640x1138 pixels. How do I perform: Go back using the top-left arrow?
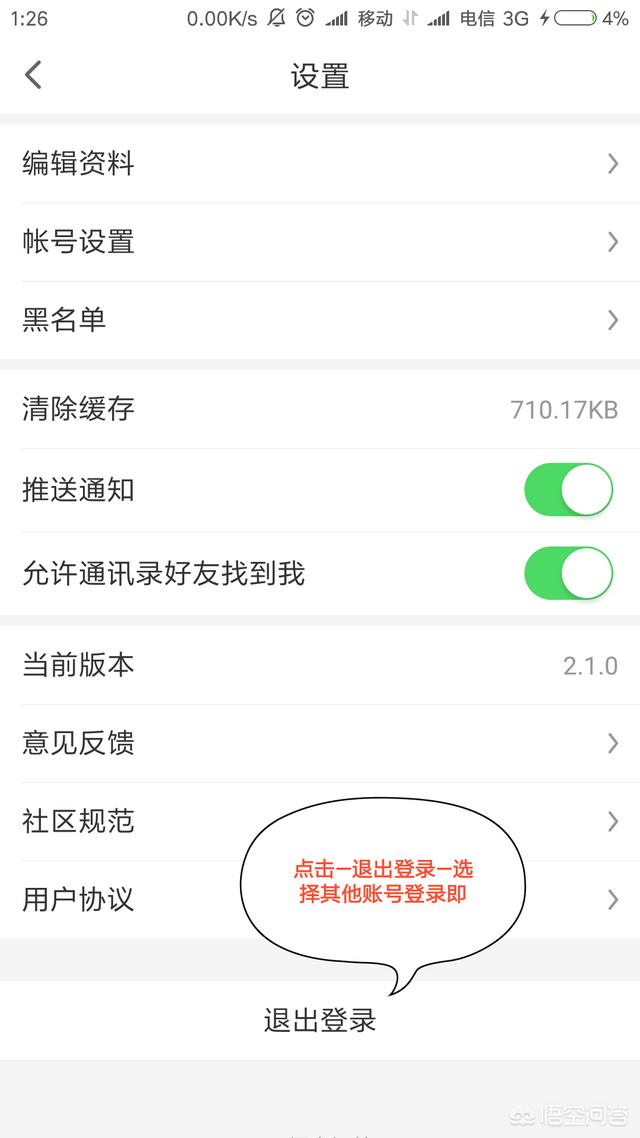34,75
